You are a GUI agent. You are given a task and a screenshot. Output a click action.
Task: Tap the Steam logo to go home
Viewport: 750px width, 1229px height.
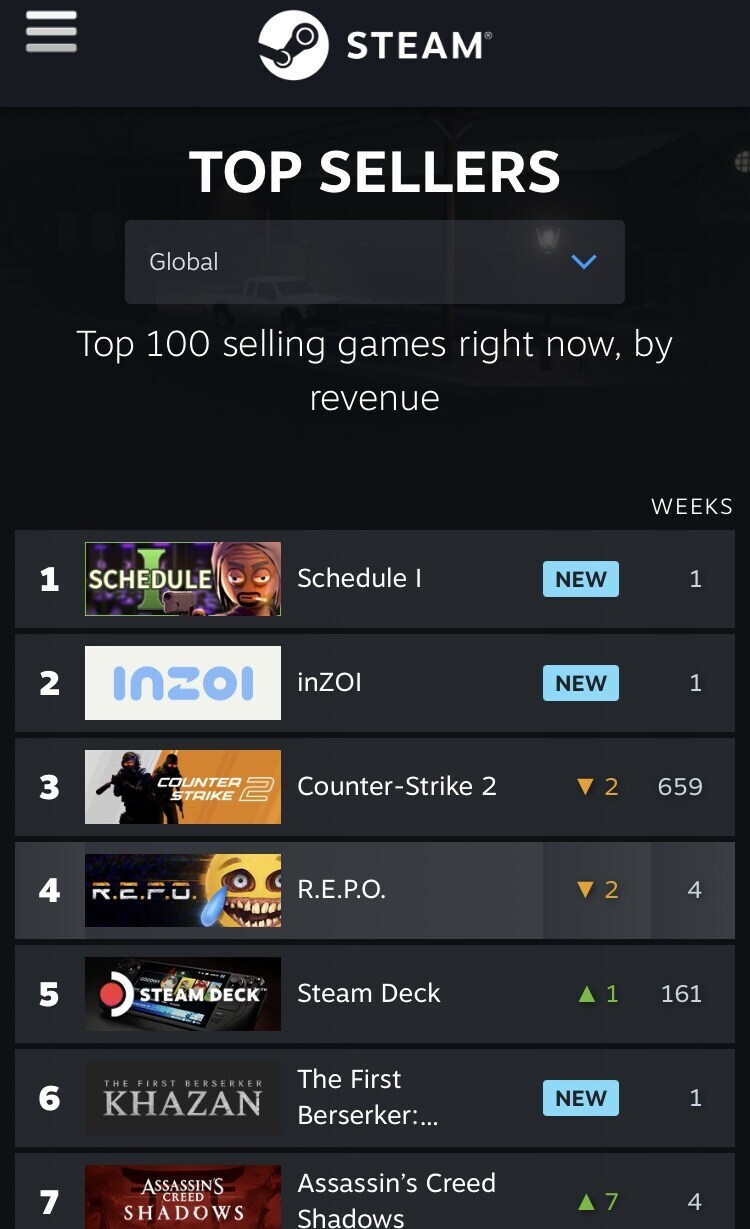point(375,45)
